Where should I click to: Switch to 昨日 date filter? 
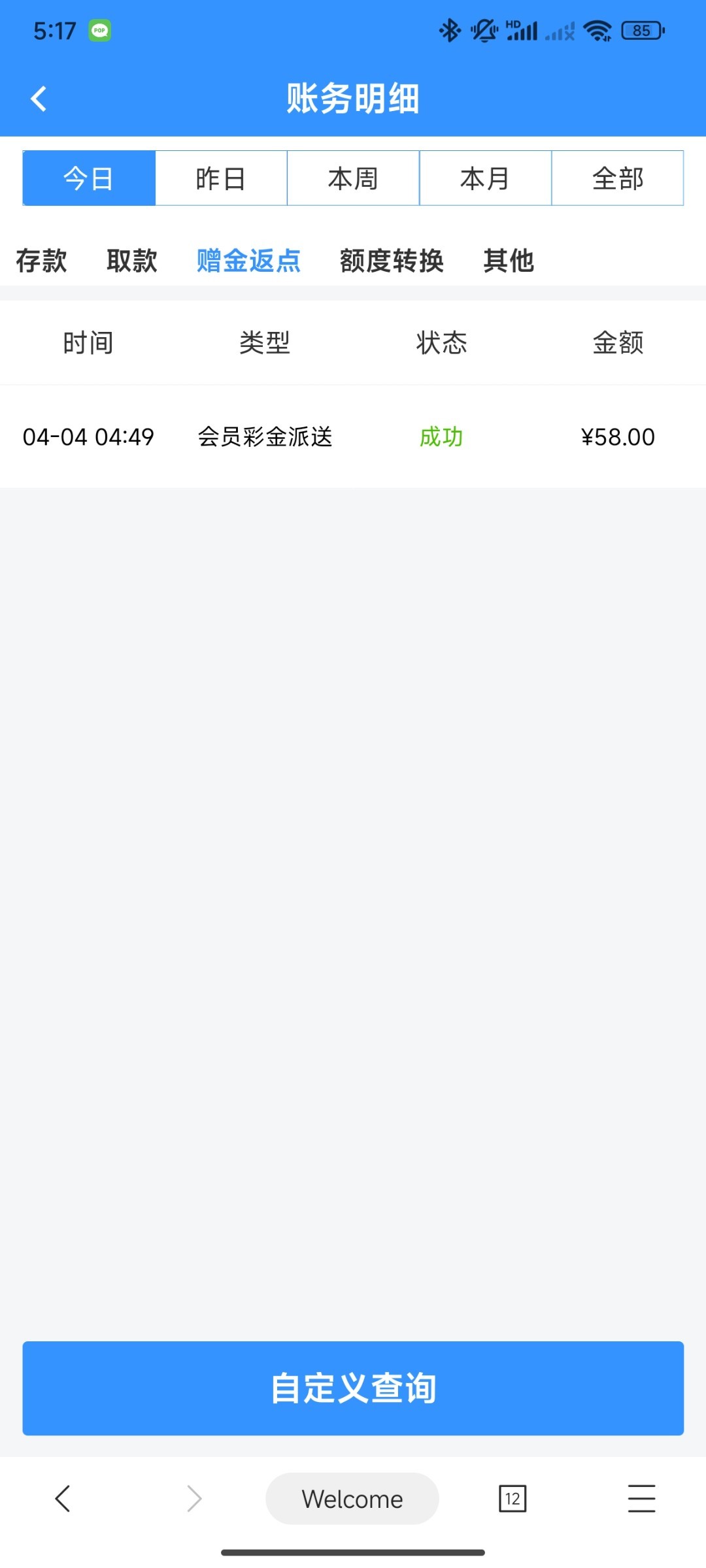[x=221, y=178]
